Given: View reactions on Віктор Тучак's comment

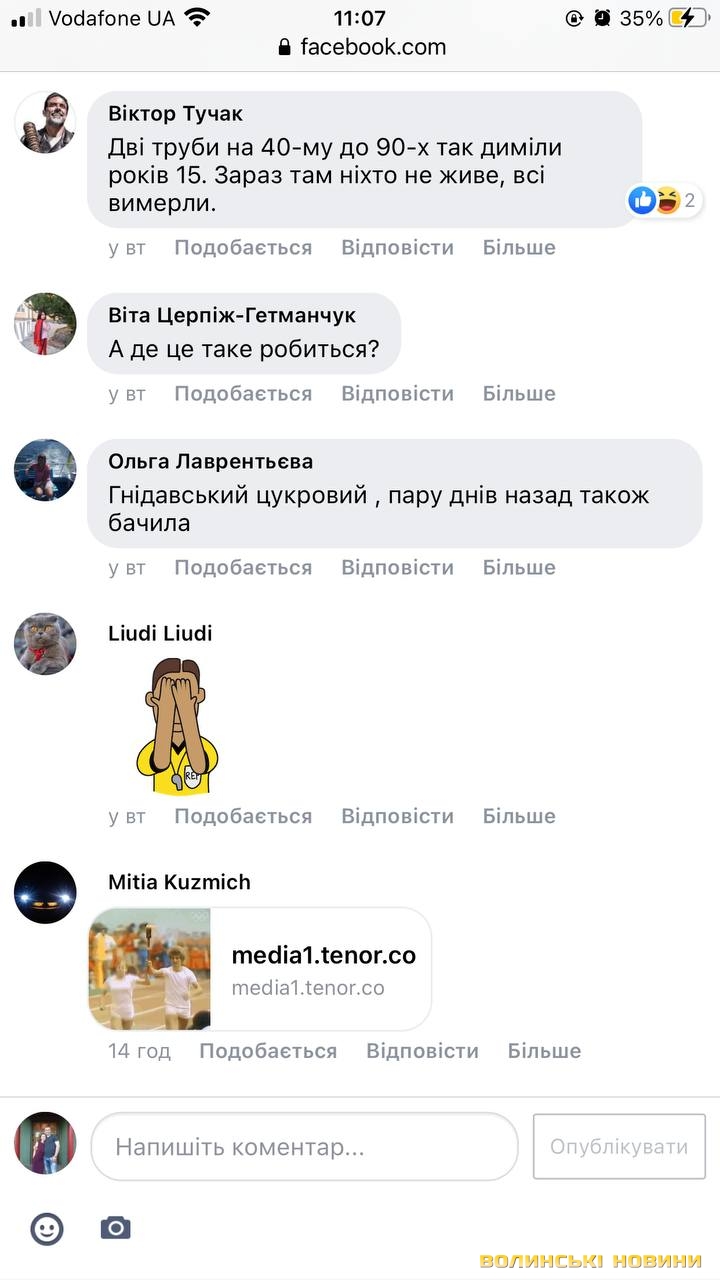Looking at the screenshot, I should (662, 200).
